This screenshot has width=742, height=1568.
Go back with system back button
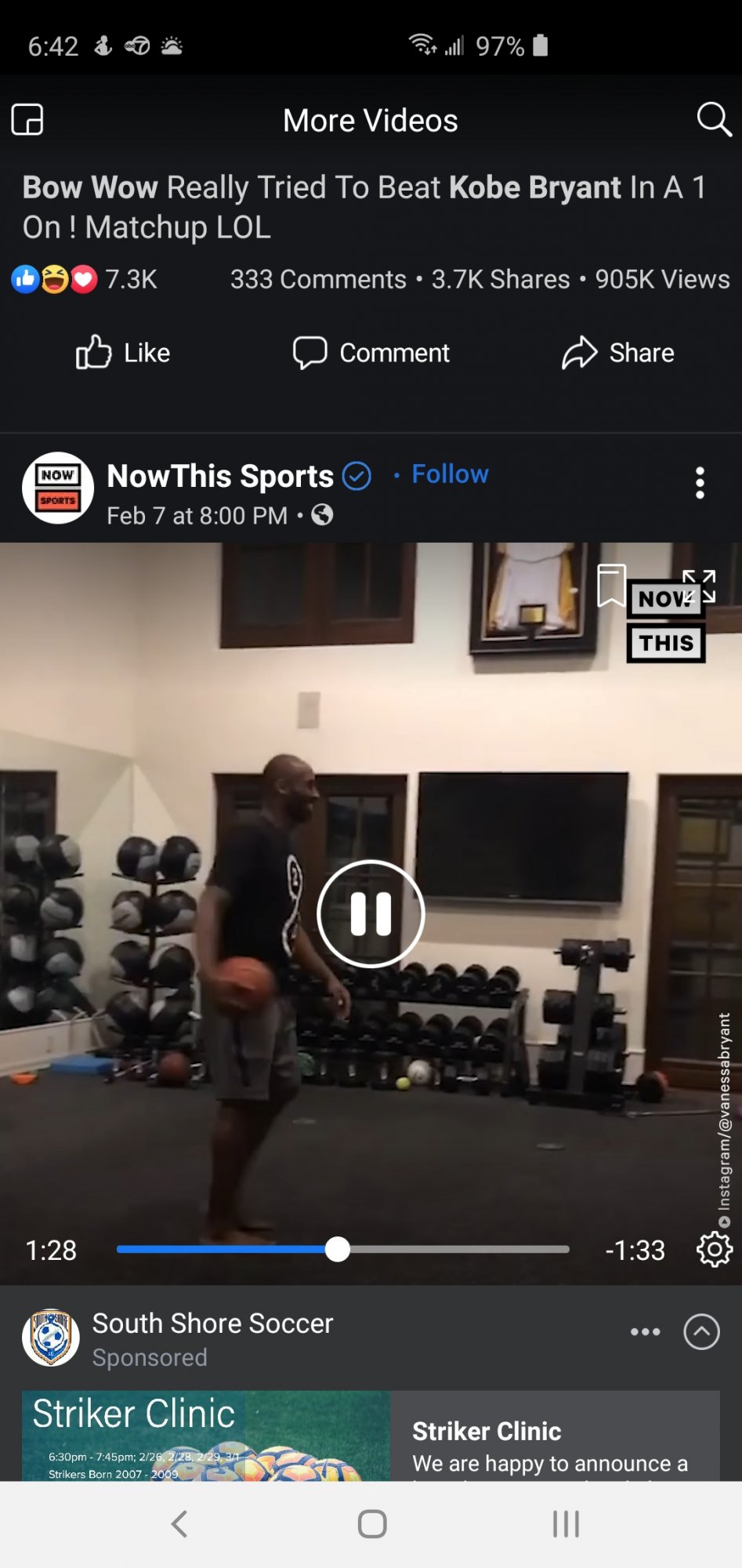click(x=179, y=1524)
